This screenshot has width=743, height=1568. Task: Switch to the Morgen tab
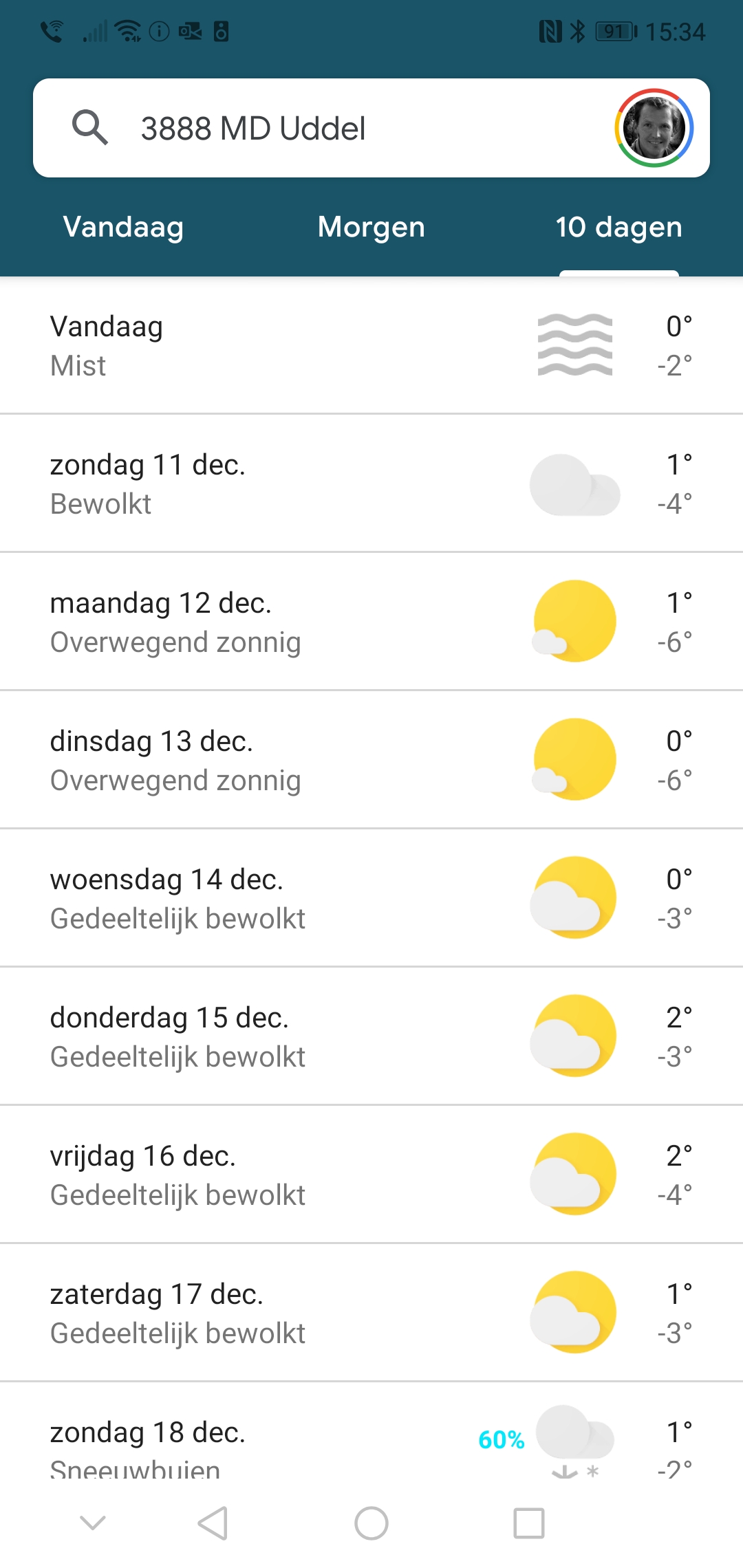(x=371, y=228)
